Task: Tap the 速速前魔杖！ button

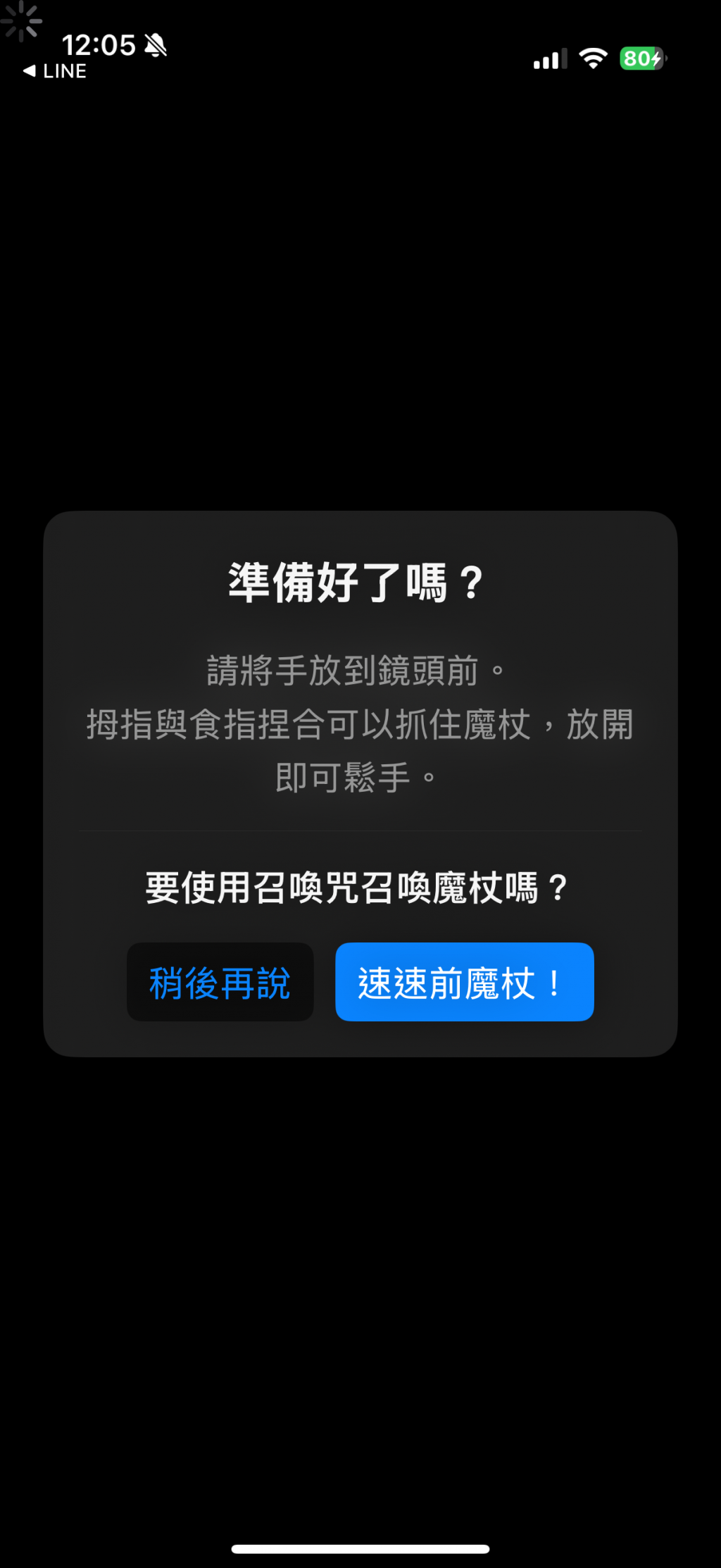Action: pyautogui.click(x=464, y=981)
